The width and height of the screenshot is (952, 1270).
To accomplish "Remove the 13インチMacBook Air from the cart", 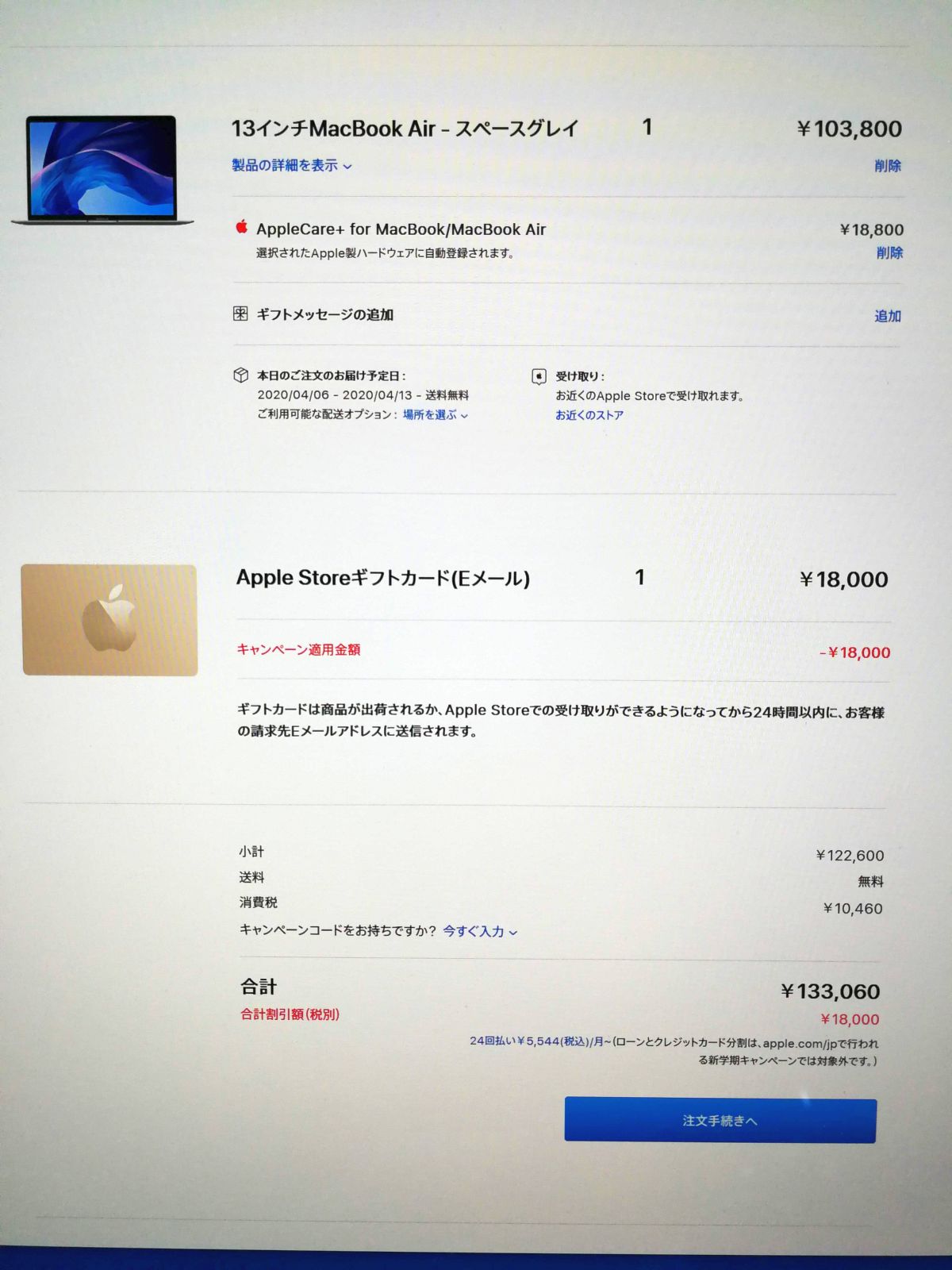I will [887, 165].
